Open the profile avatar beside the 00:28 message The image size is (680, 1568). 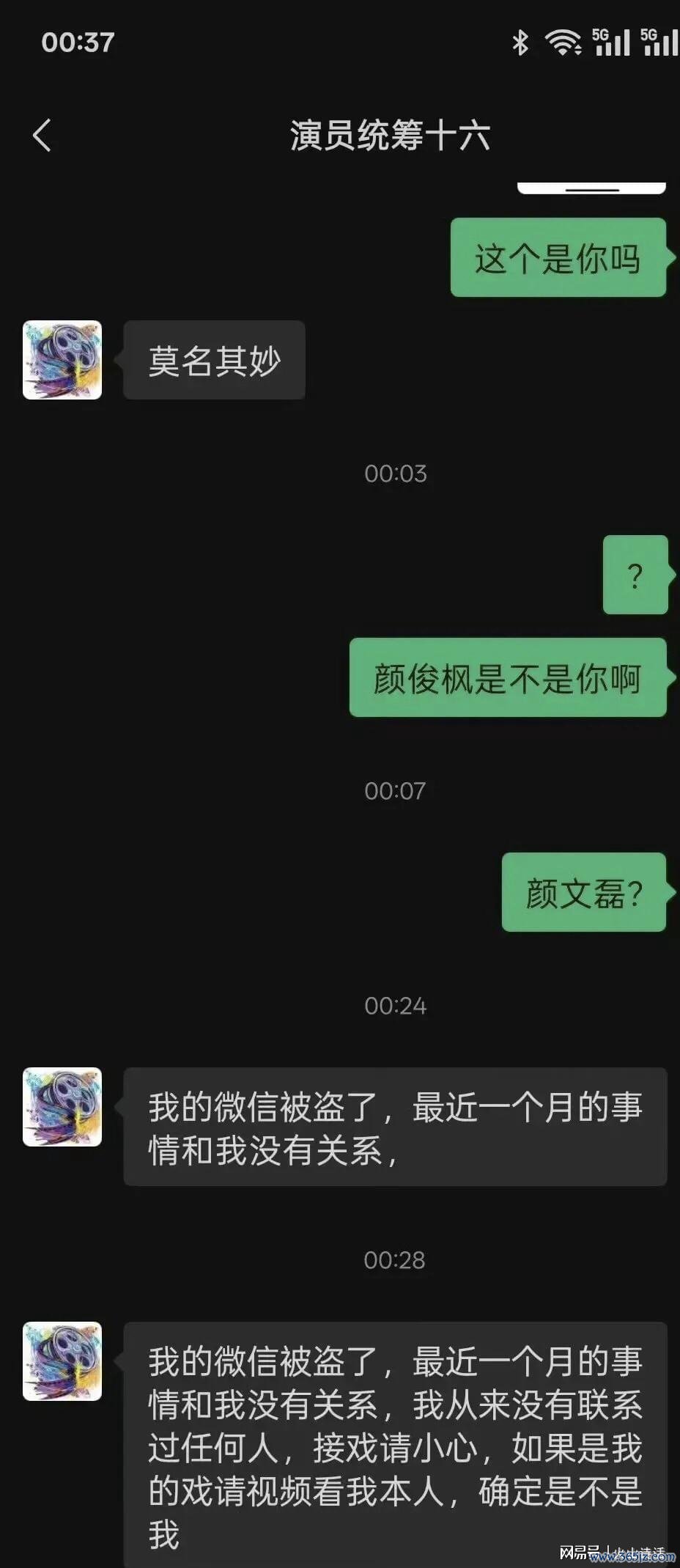(x=62, y=1361)
